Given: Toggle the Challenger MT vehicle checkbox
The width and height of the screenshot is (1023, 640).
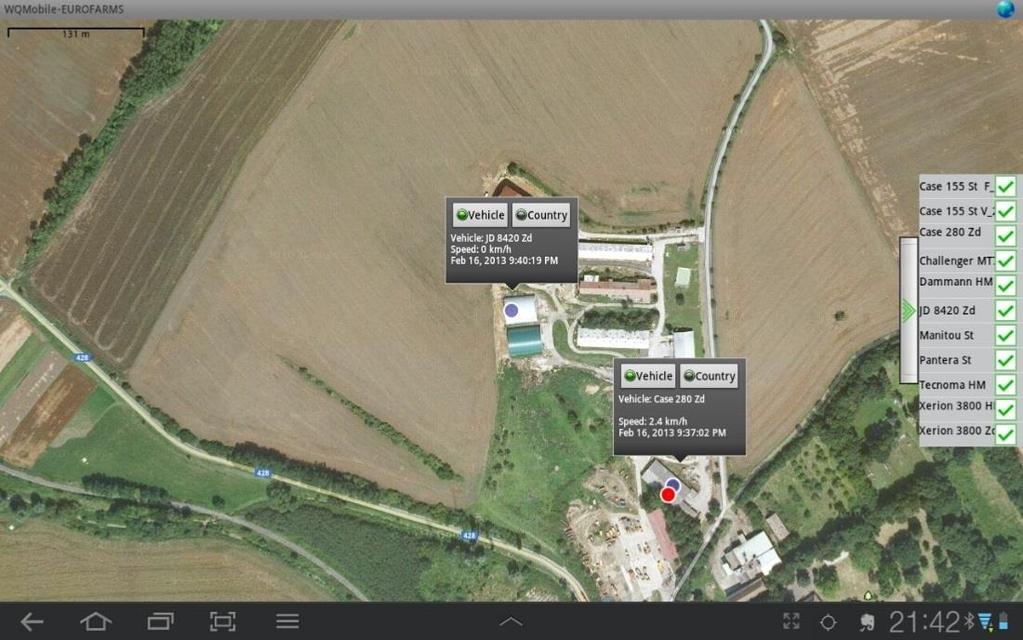Looking at the screenshot, I should click(1005, 261).
